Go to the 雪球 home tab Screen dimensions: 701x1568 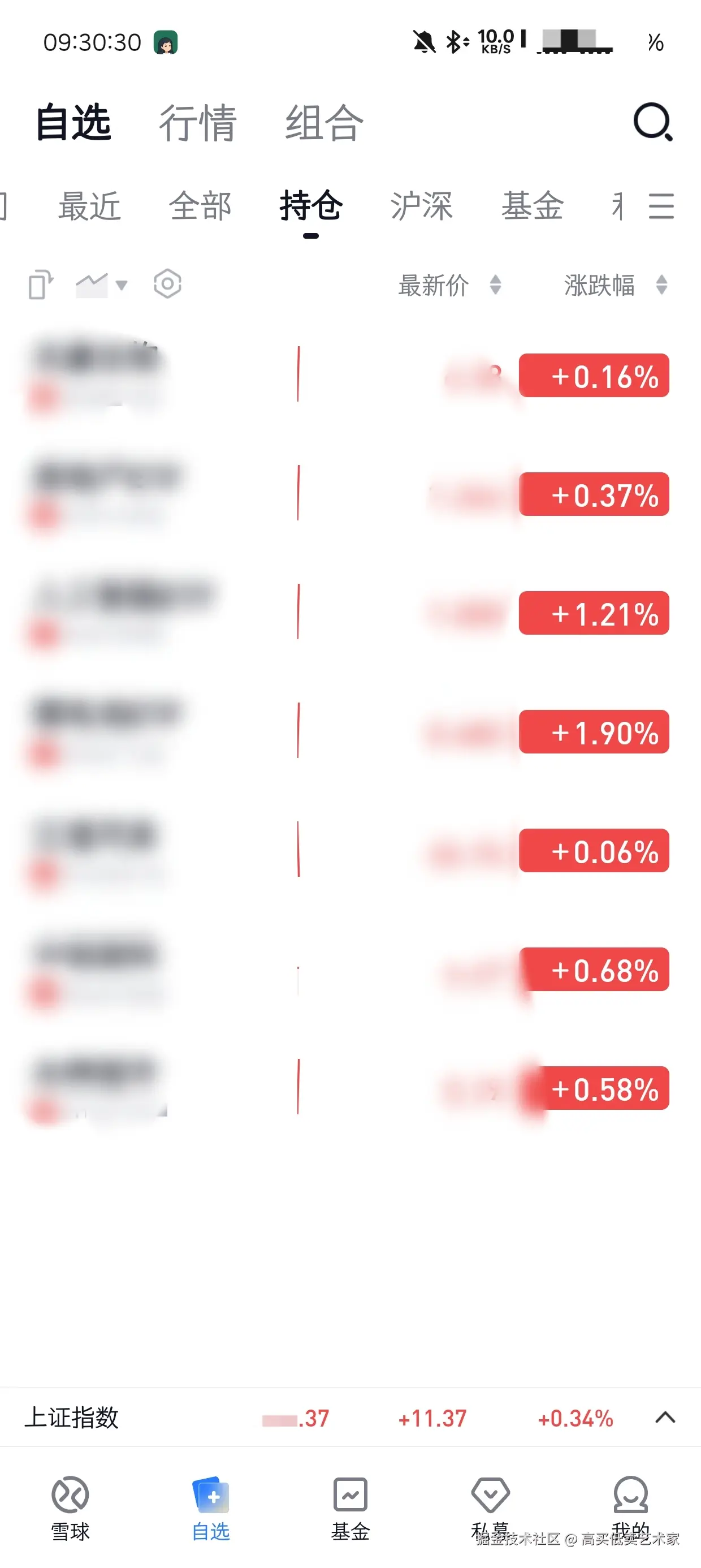(70, 1506)
